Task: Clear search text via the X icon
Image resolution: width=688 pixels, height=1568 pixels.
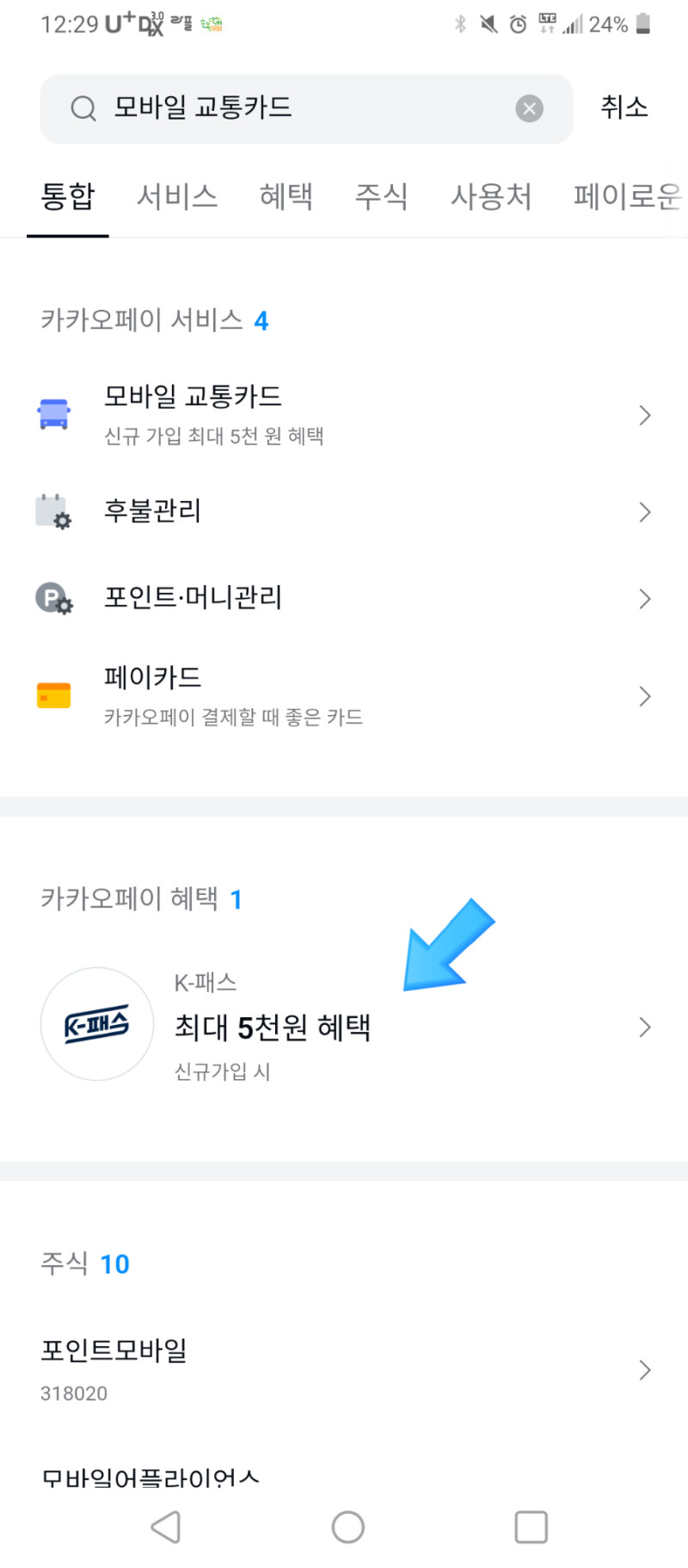Action: (x=529, y=108)
